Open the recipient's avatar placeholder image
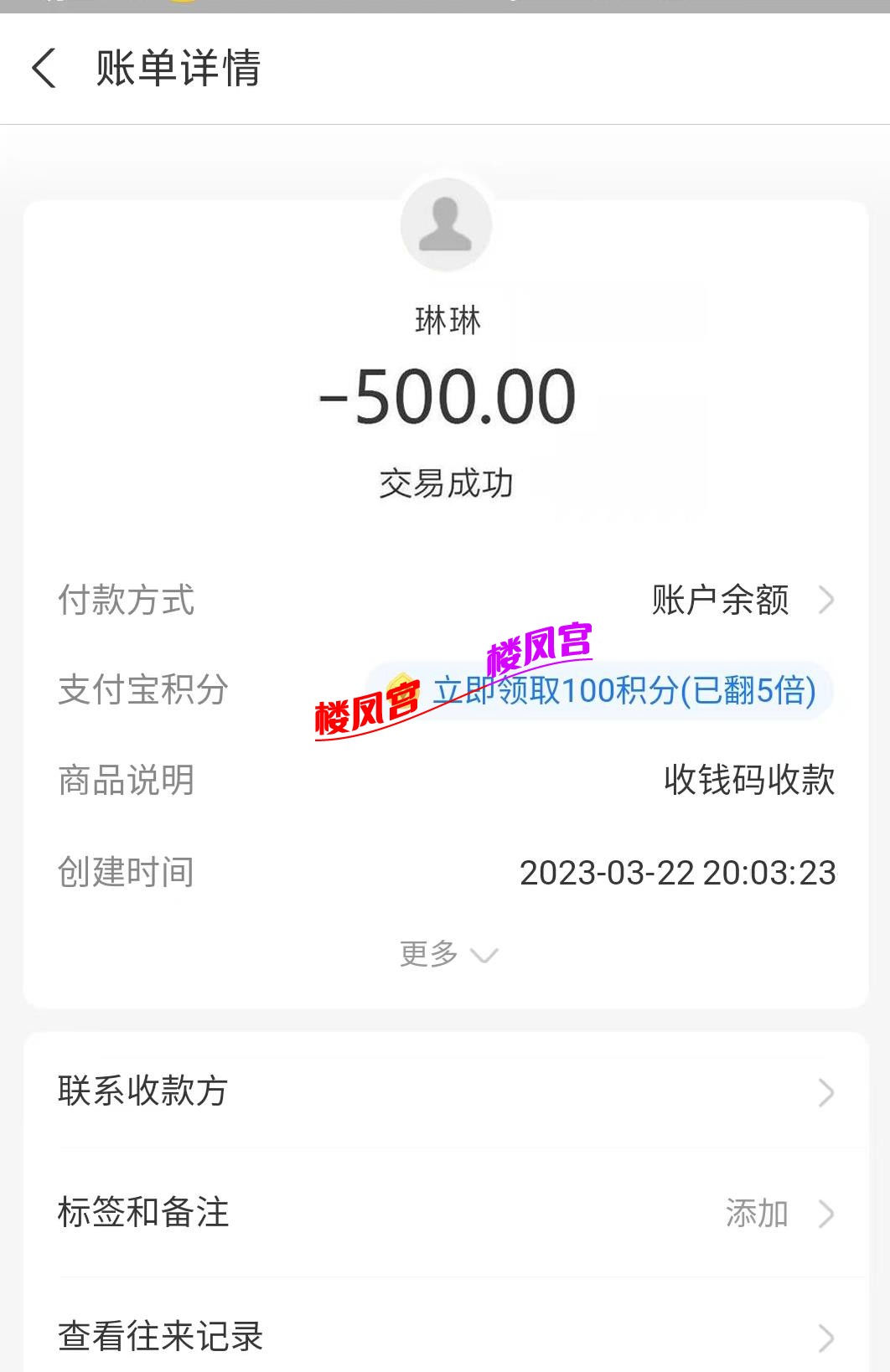 tap(445, 224)
